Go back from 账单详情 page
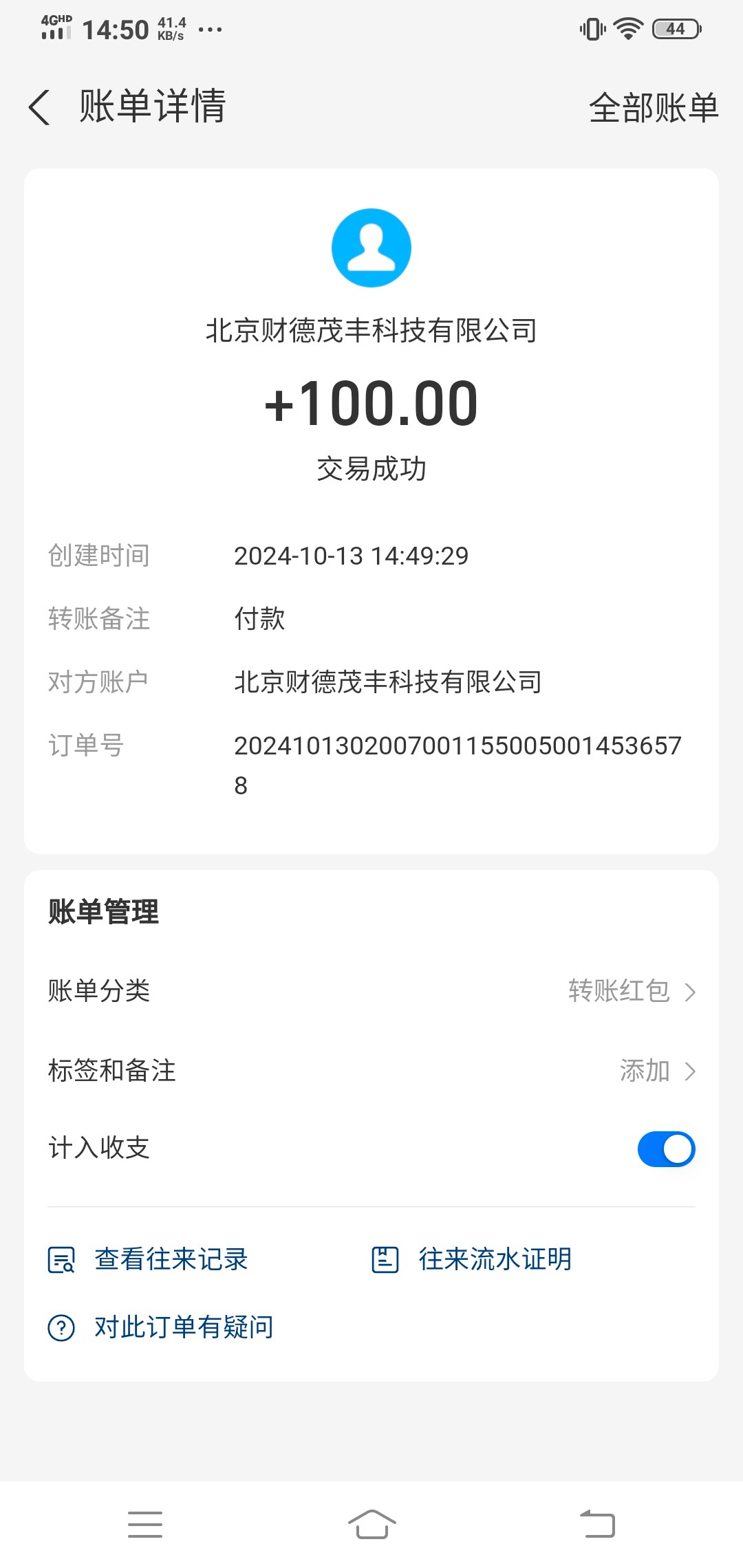Viewport: 743px width, 1568px height. [40, 107]
